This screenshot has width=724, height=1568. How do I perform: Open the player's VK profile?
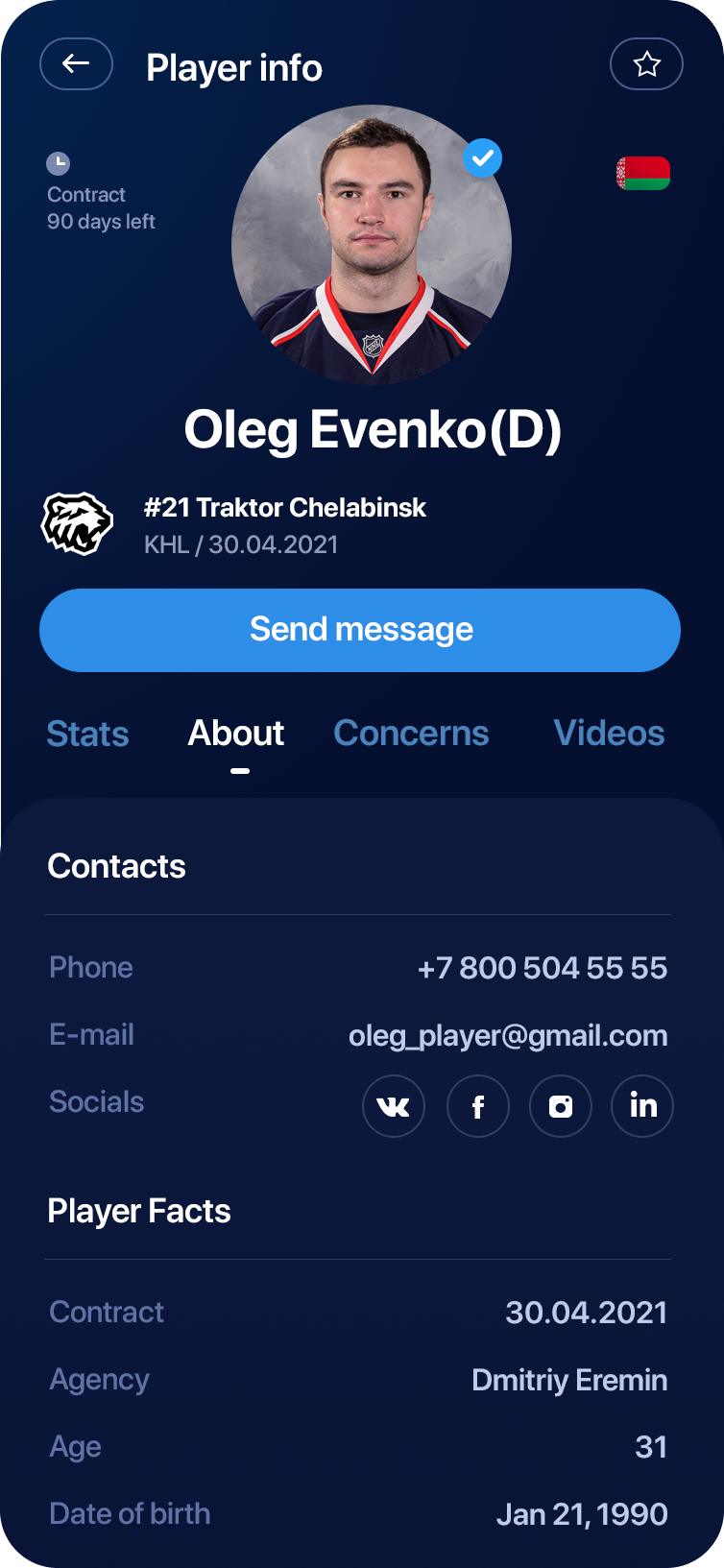[394, 1106]
